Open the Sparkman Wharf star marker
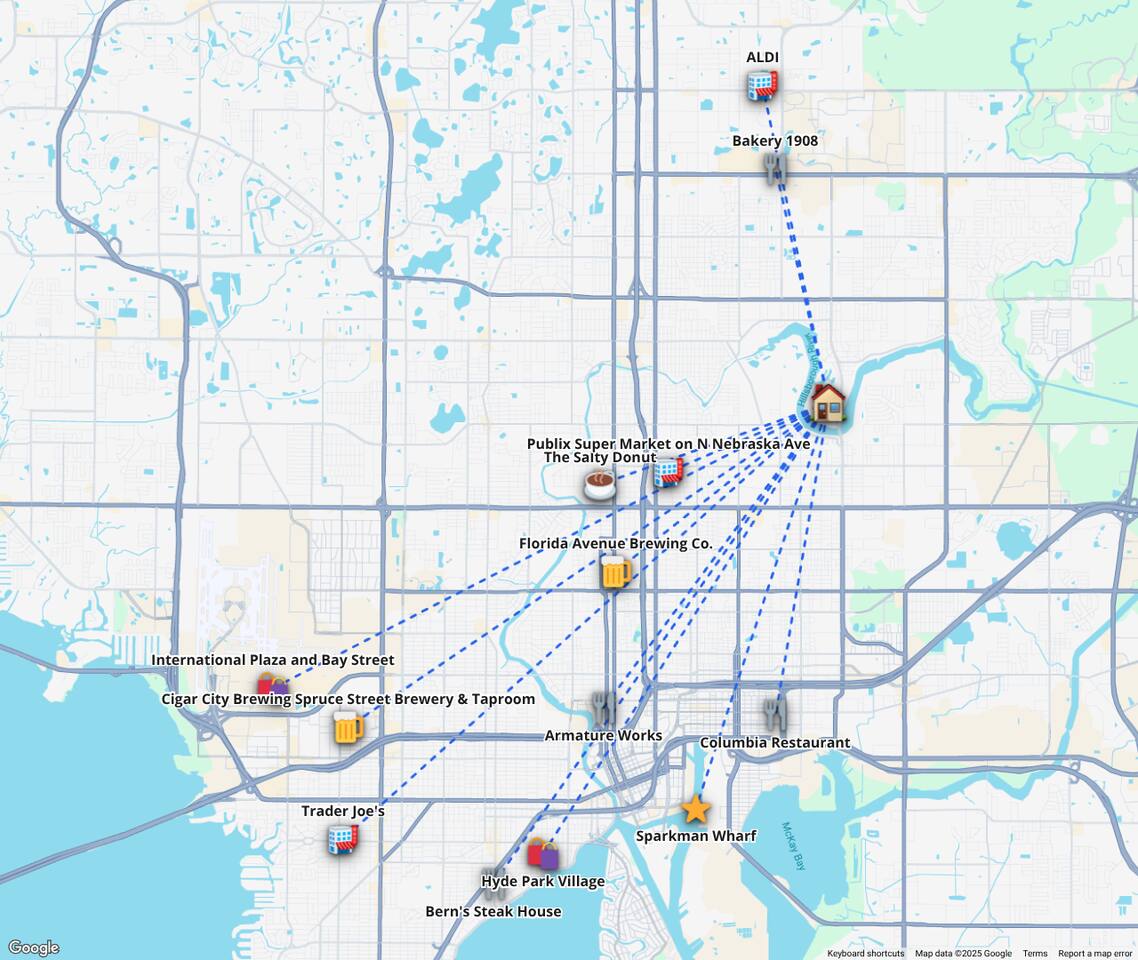Viewport: 1138px width, 960px height. click(695, 808)
